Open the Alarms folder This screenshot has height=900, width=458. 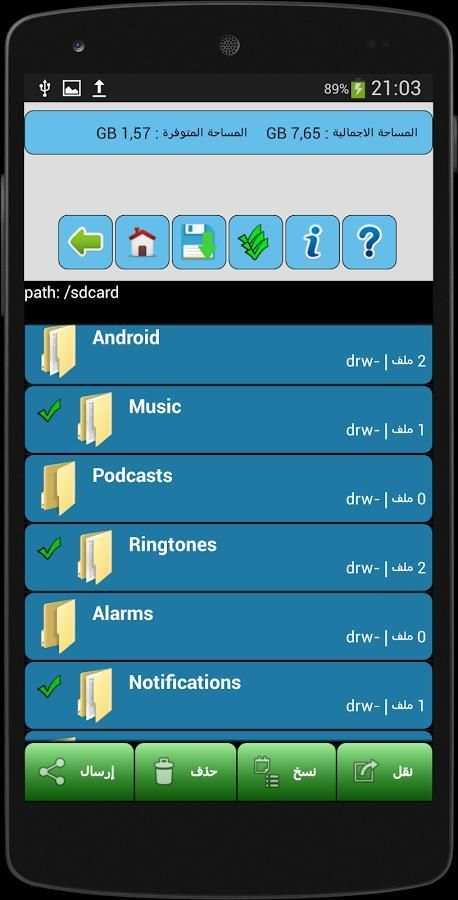coord(228,626)
